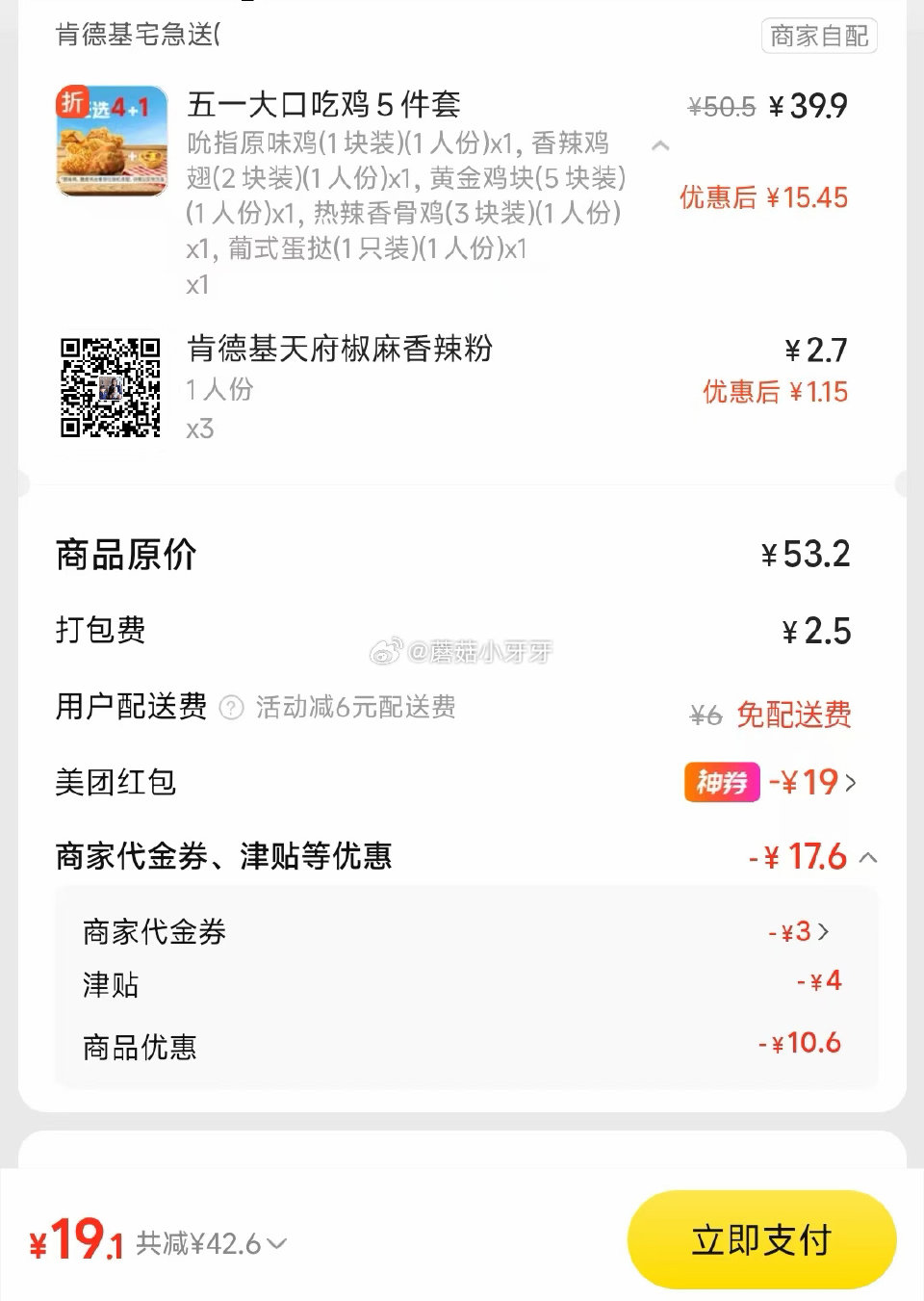The width and height of the screenshot is (924, 1301).
Task: Click the 折选4+1 promo corner badge
Action: click(x=75, y=101)
